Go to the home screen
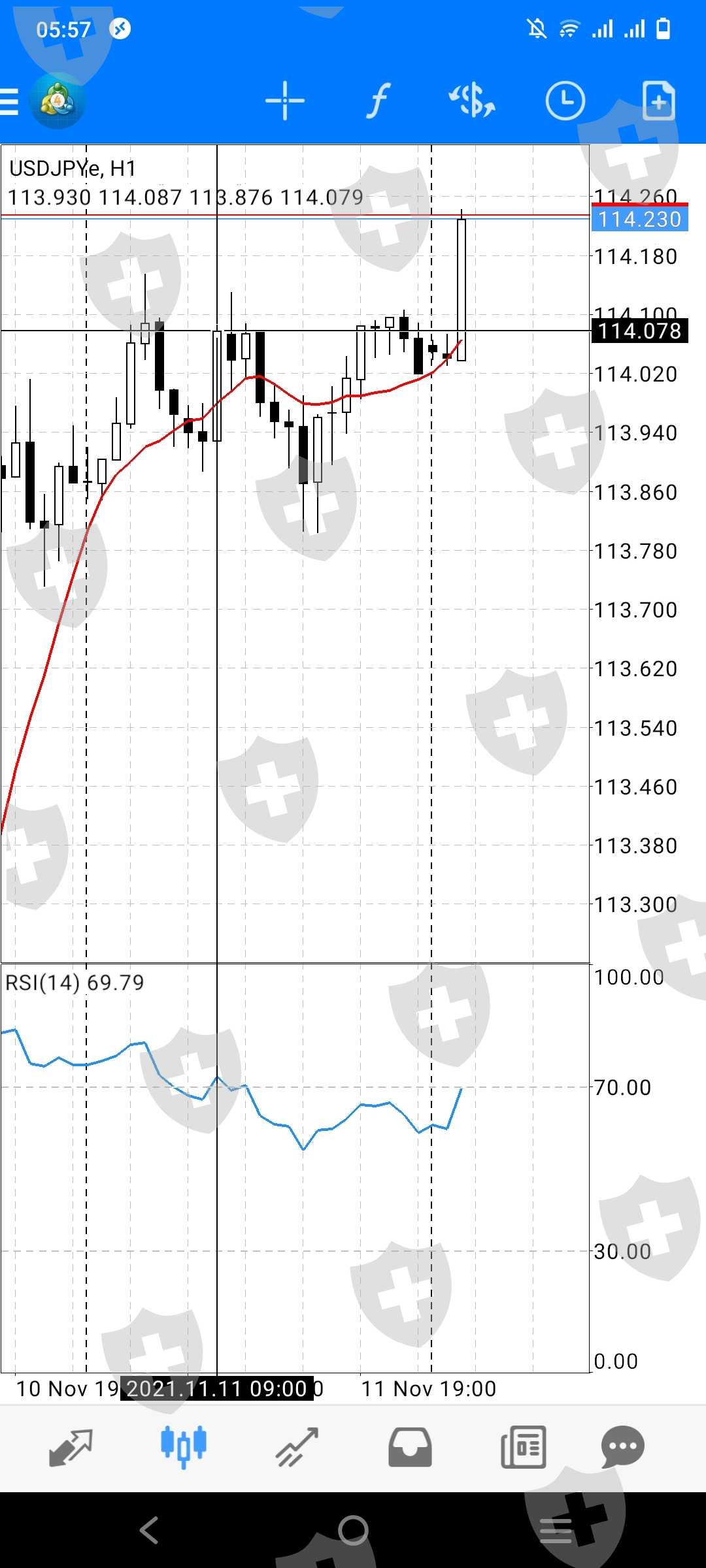Image resolution: width=706 pixels, height=1568 pixels. [353, 1530]
